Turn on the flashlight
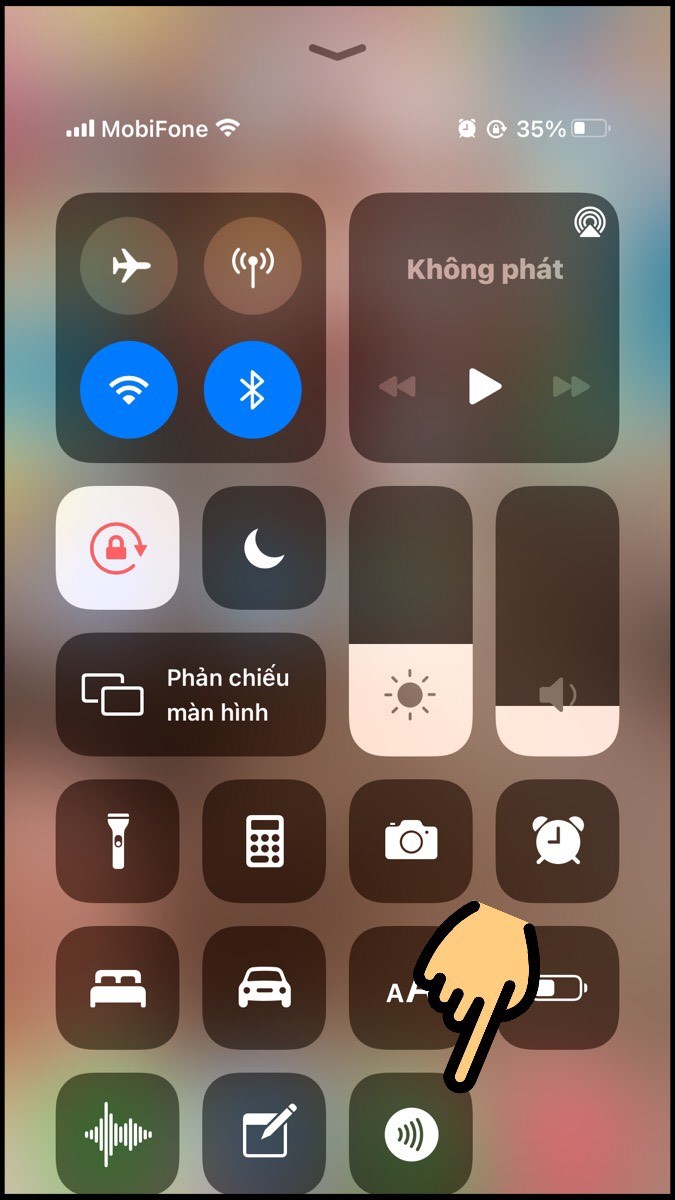 point(118,841)
